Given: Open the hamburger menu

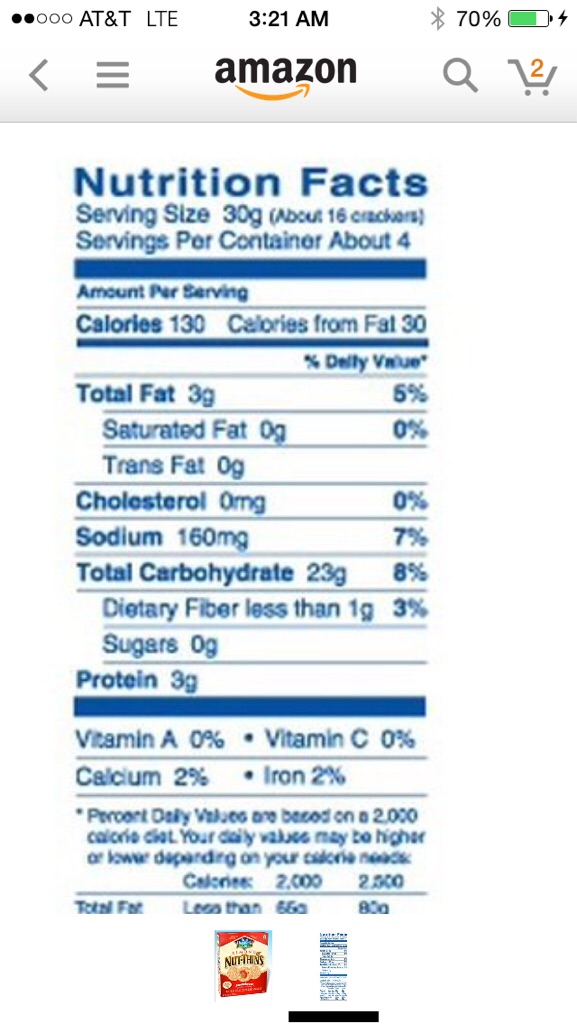Looking at the screenshot, I should (113, 76).
